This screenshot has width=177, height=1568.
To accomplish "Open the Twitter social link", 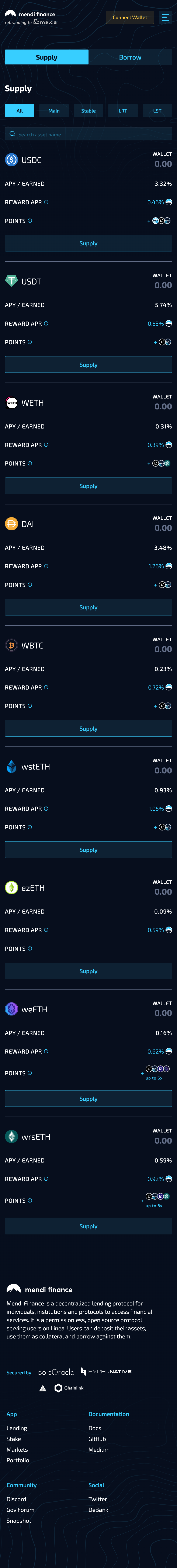I will point(98,1499).
